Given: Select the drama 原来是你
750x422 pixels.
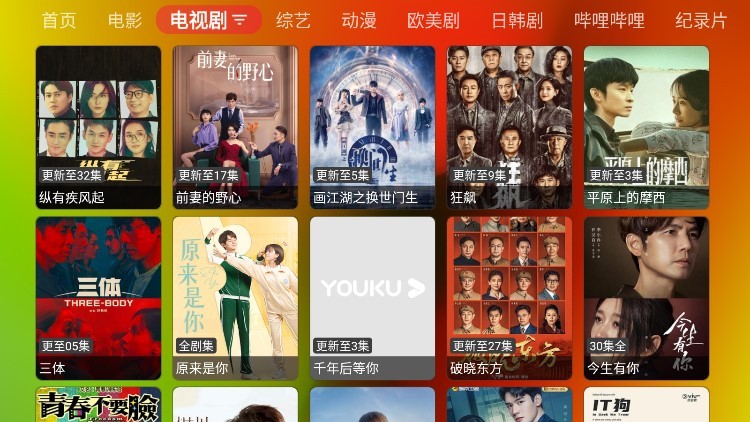Looking at the screenshot, I should pyautogui.click(x=235, y=297).
